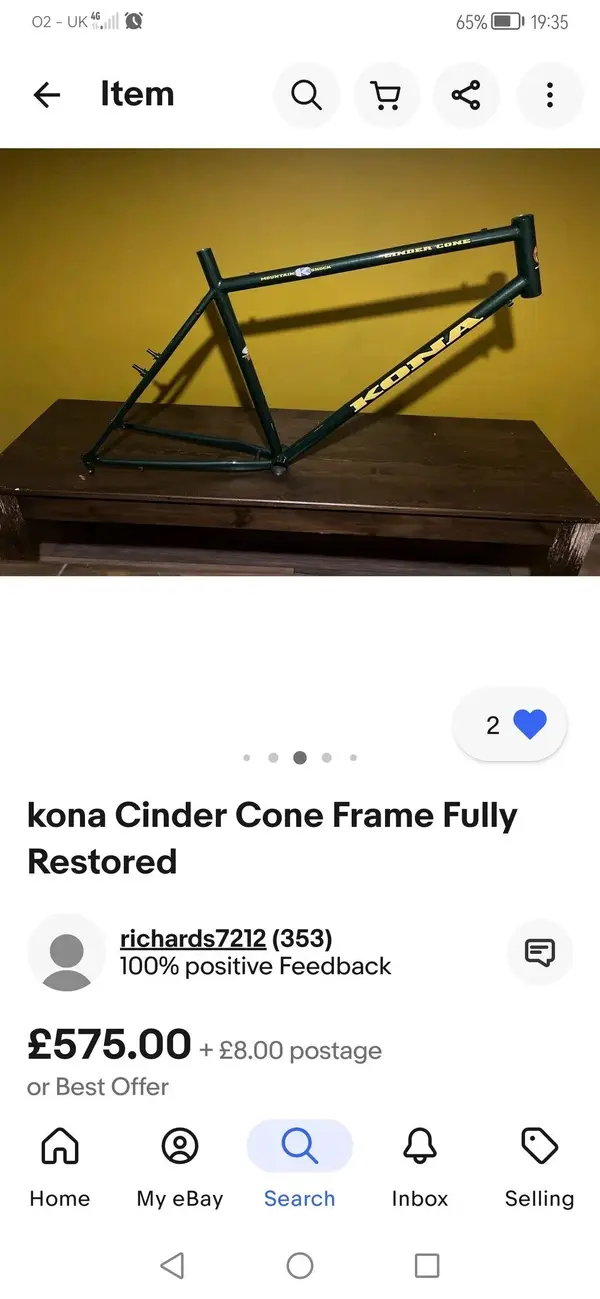Open the three-dot overflow menu

[549, 95]
